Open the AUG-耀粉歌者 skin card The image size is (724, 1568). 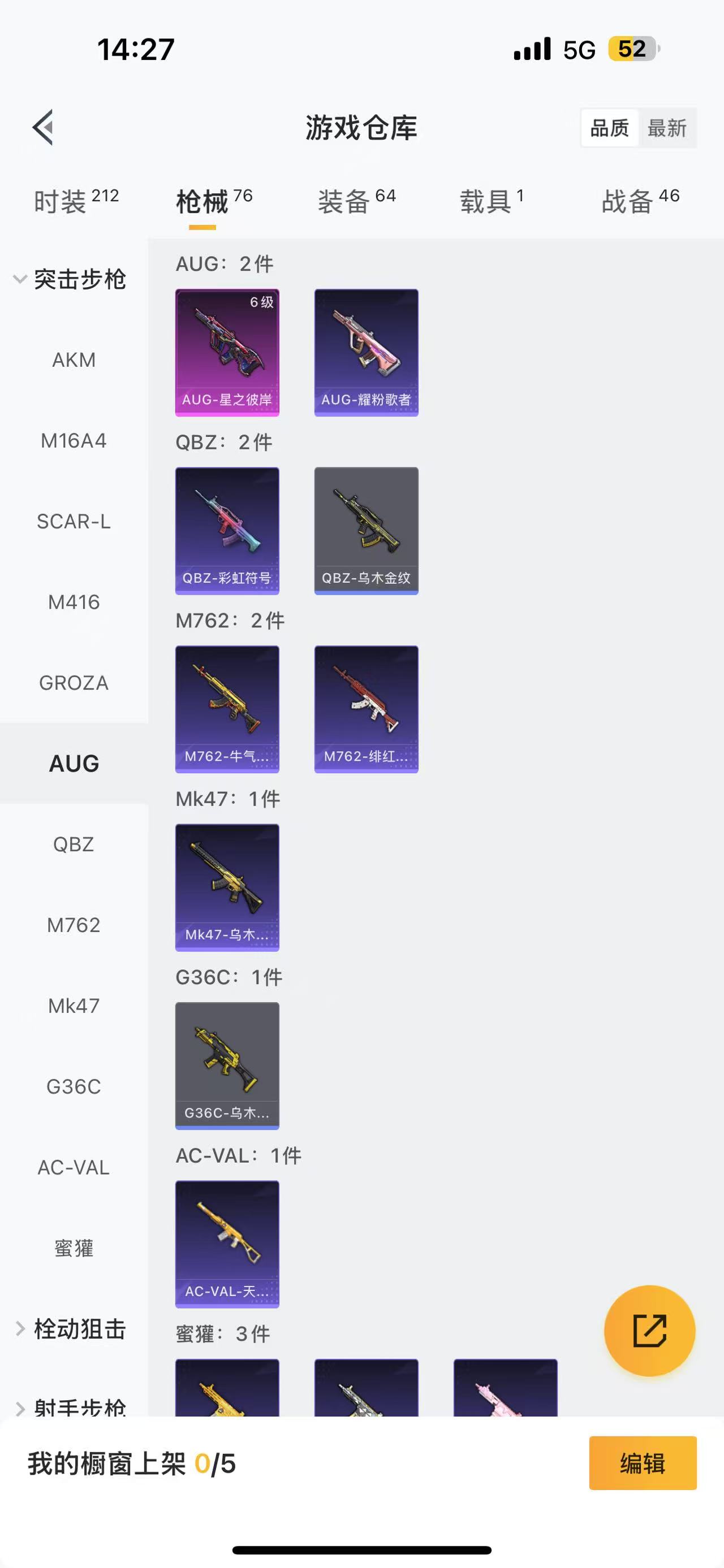[366, 353]
